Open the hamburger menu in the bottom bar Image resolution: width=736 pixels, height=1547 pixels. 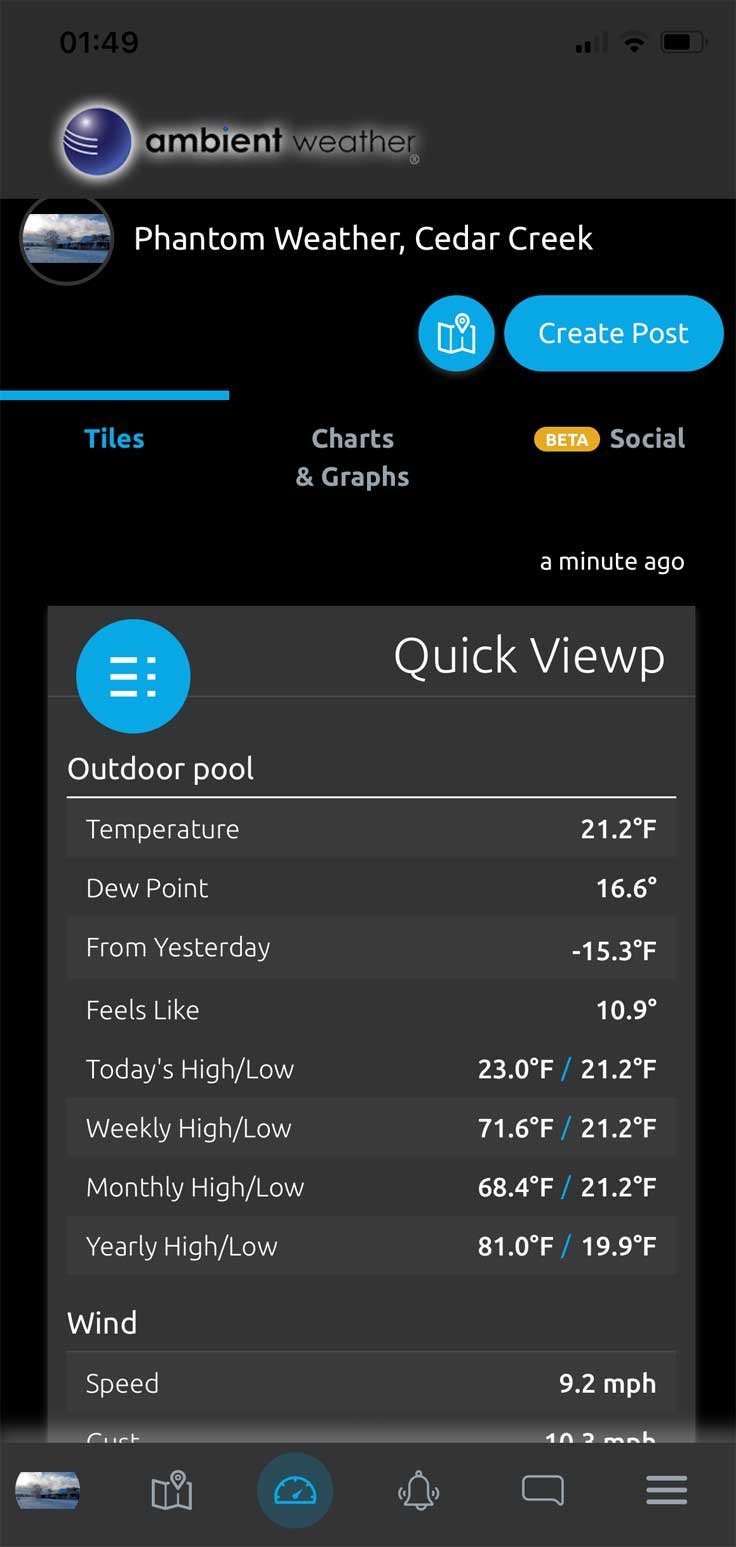(x=666, y=1490)
